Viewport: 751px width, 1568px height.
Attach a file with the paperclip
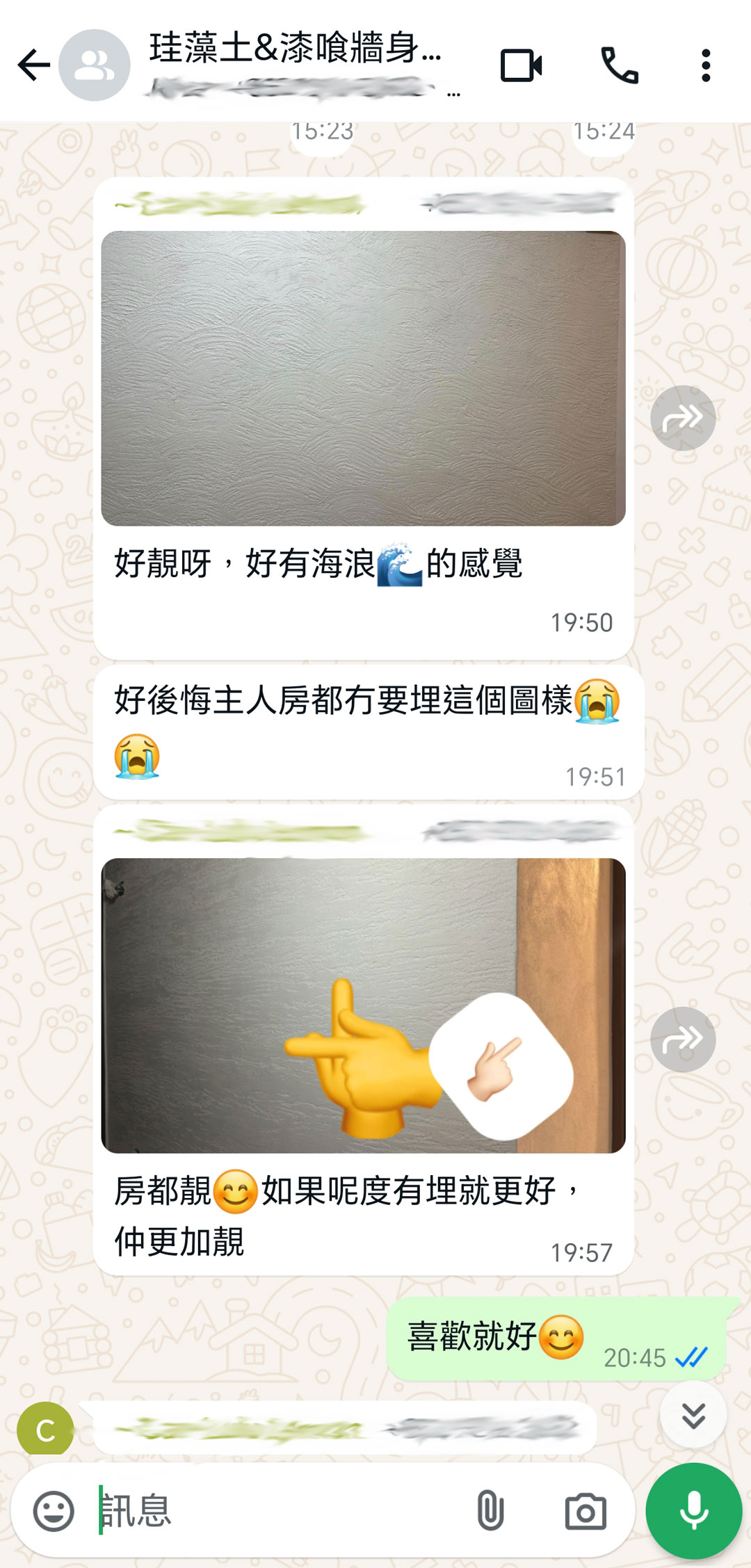pyautogui.click(x=490, y=1511)
